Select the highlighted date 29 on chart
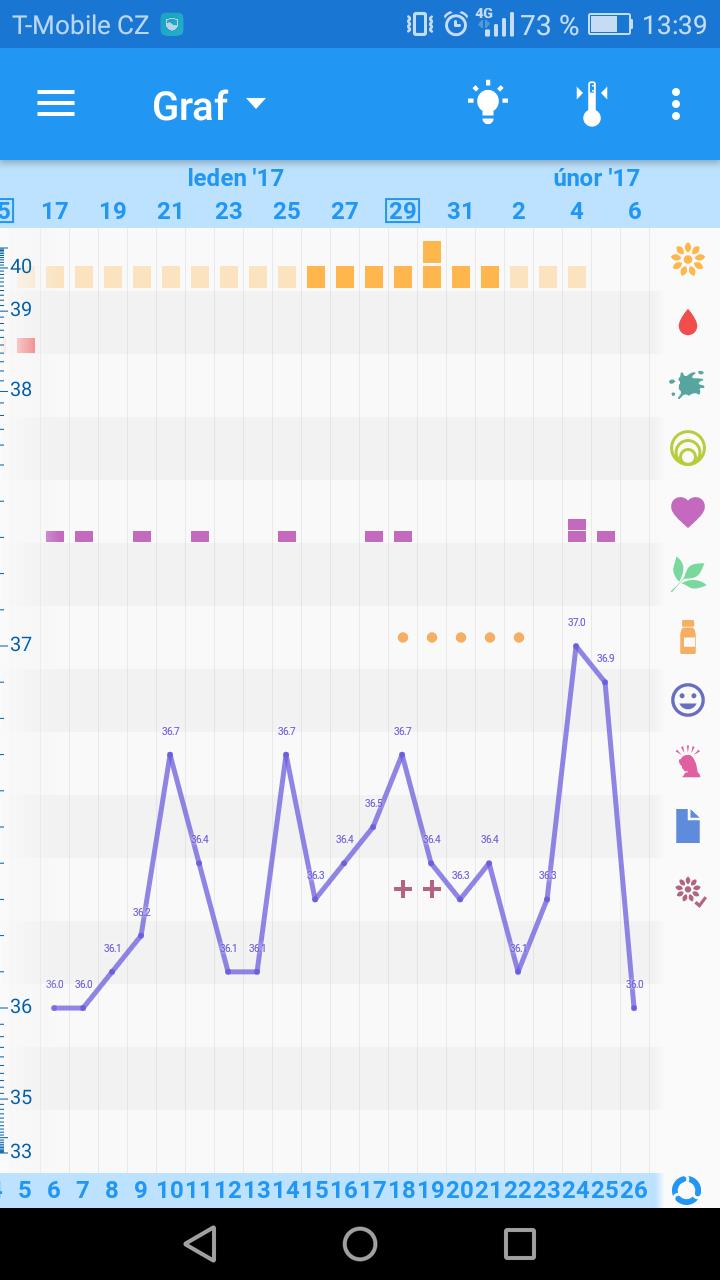The height and width of the screenshot is (1280, 720). [x=402, y=211]
